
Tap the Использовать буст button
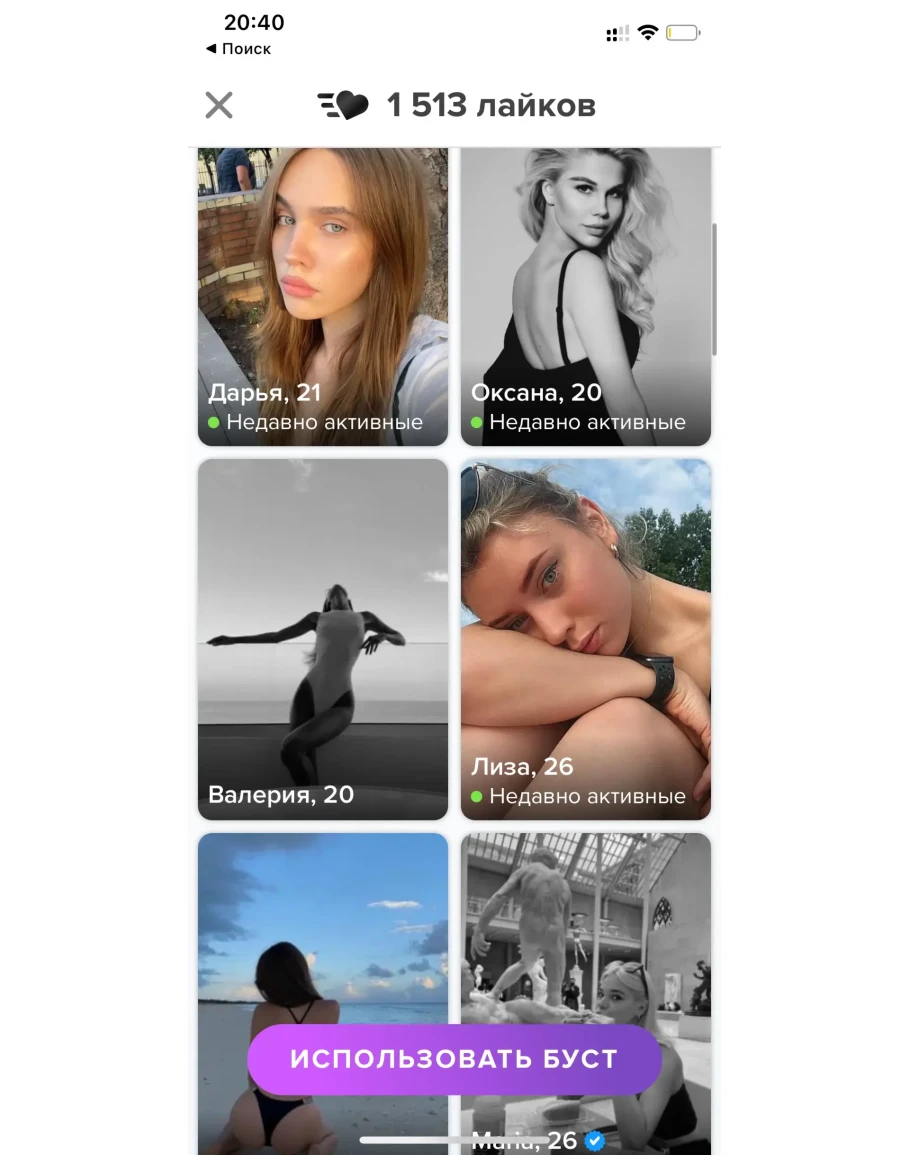coord(454,1059)
